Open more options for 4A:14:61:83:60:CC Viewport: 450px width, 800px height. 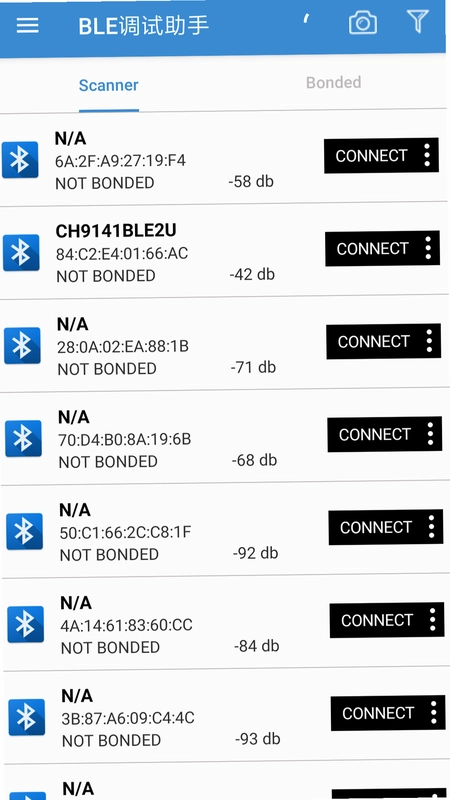click(433, 619)
